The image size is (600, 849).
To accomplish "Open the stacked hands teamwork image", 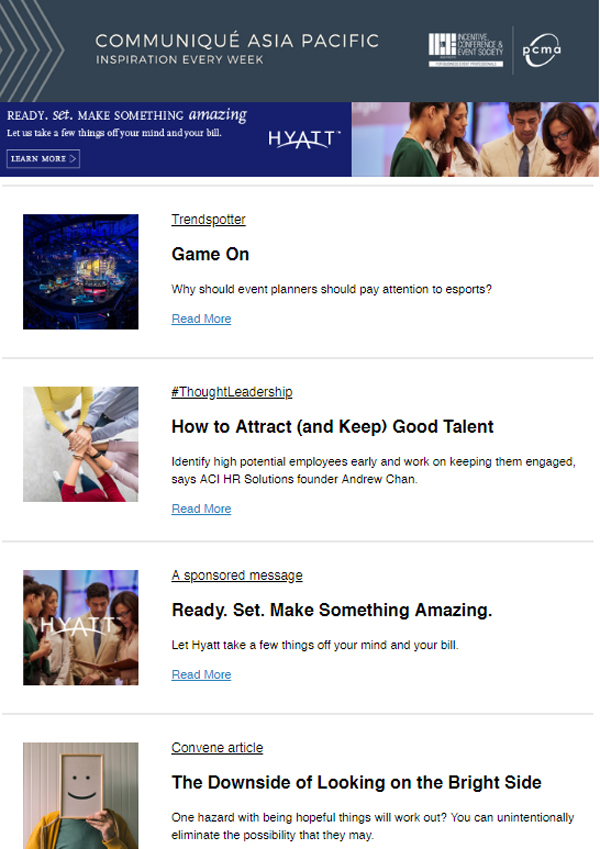I will (81, 444).
